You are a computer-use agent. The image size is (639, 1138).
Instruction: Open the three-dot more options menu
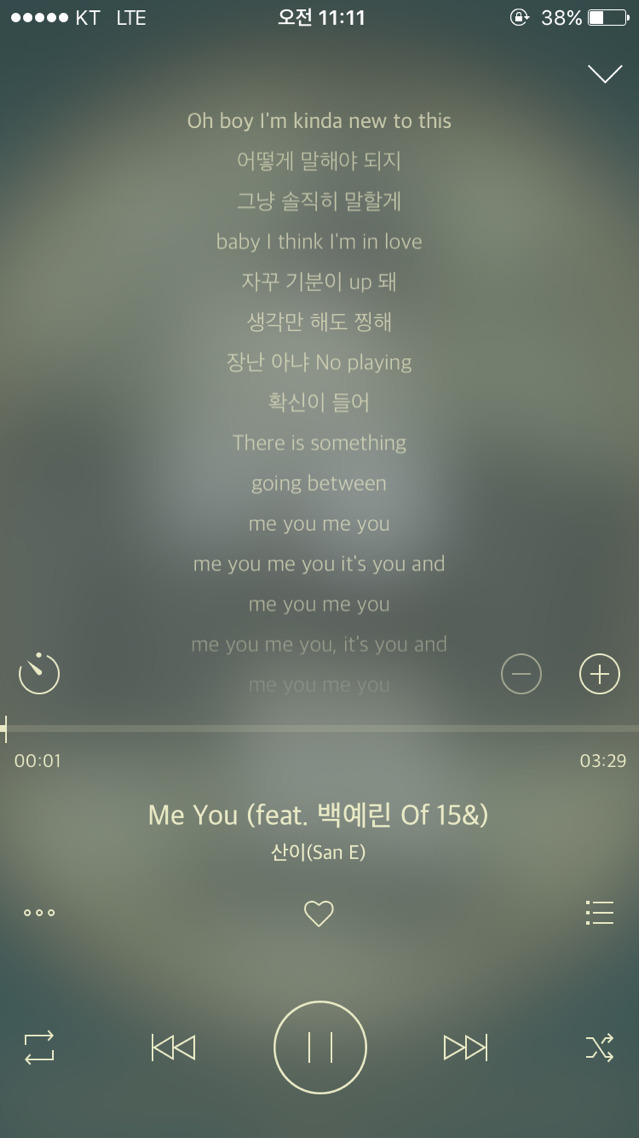click(39, 912)
